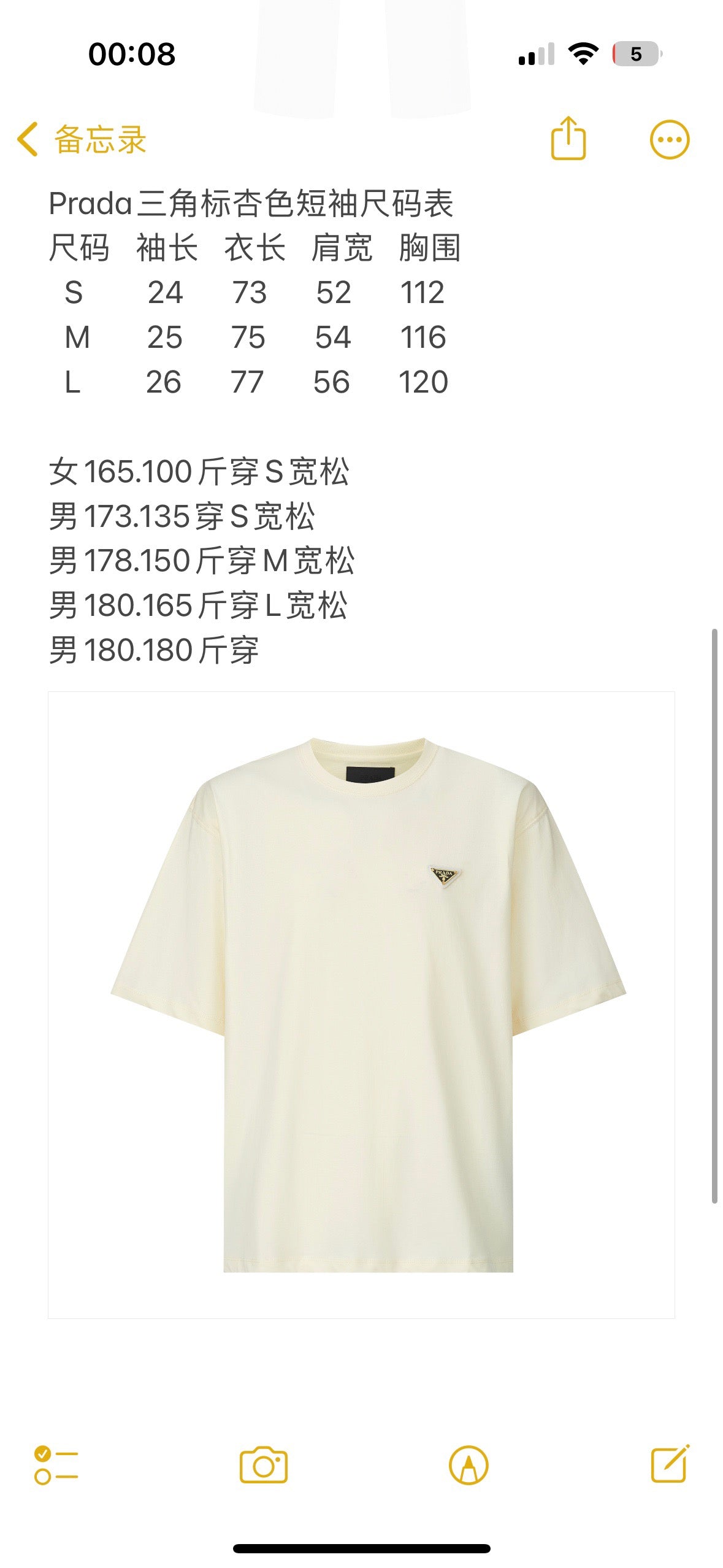Screen dimensions: 723x1568
Task: Go back to 备忘录 notes list
Action: point(82,139)
